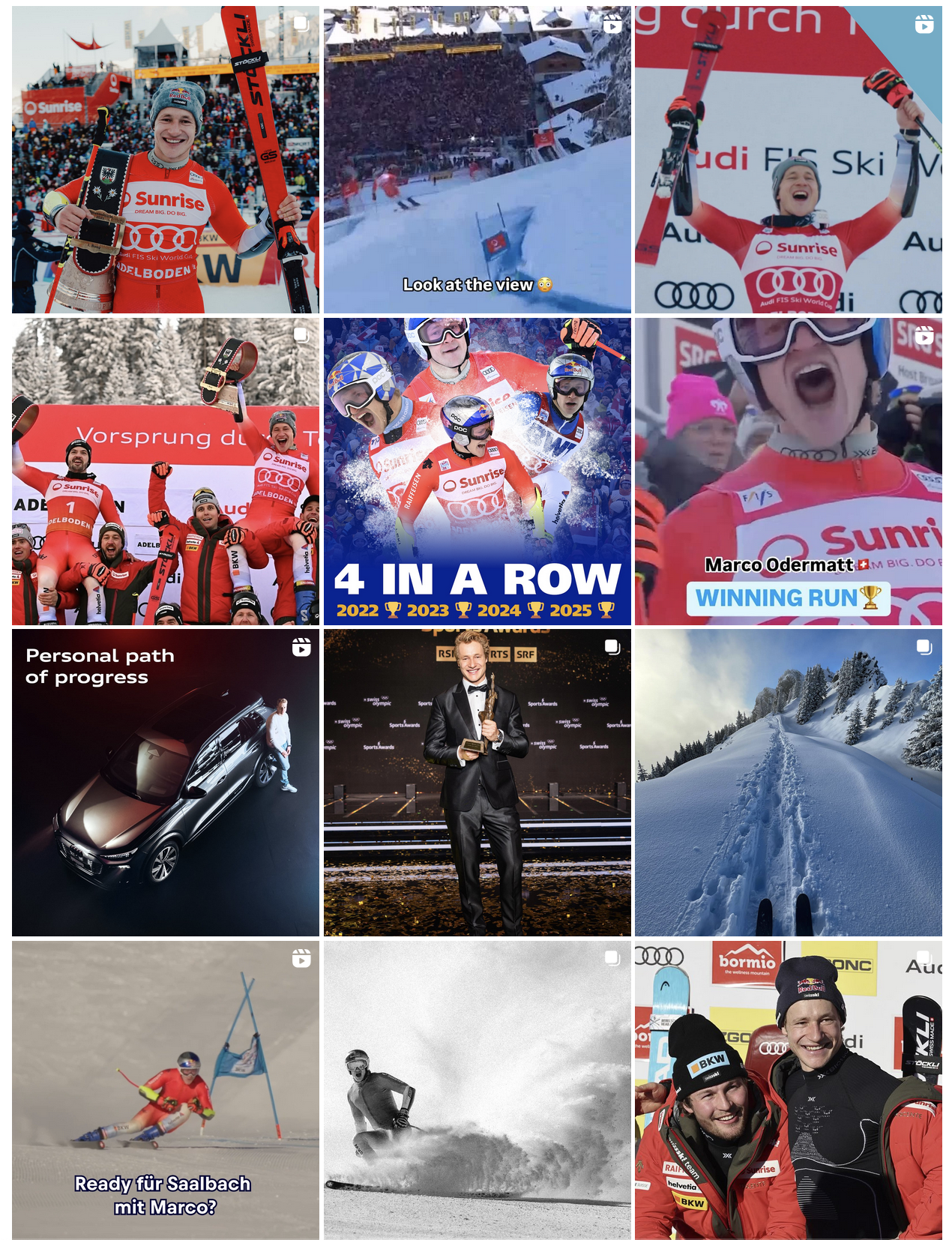The width and height of the screenshot is (952, 1240).
Task: Play the 'Look at the view' reel
Action: tap(477, 159)
